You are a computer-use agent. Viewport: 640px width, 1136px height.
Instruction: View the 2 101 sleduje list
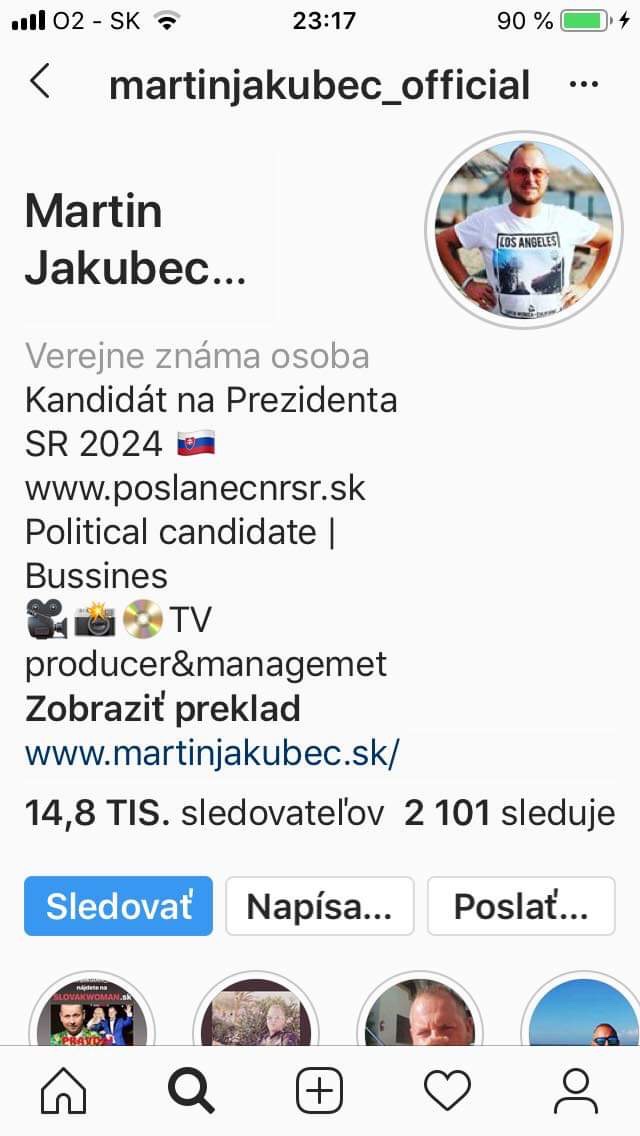pos(509,813)
